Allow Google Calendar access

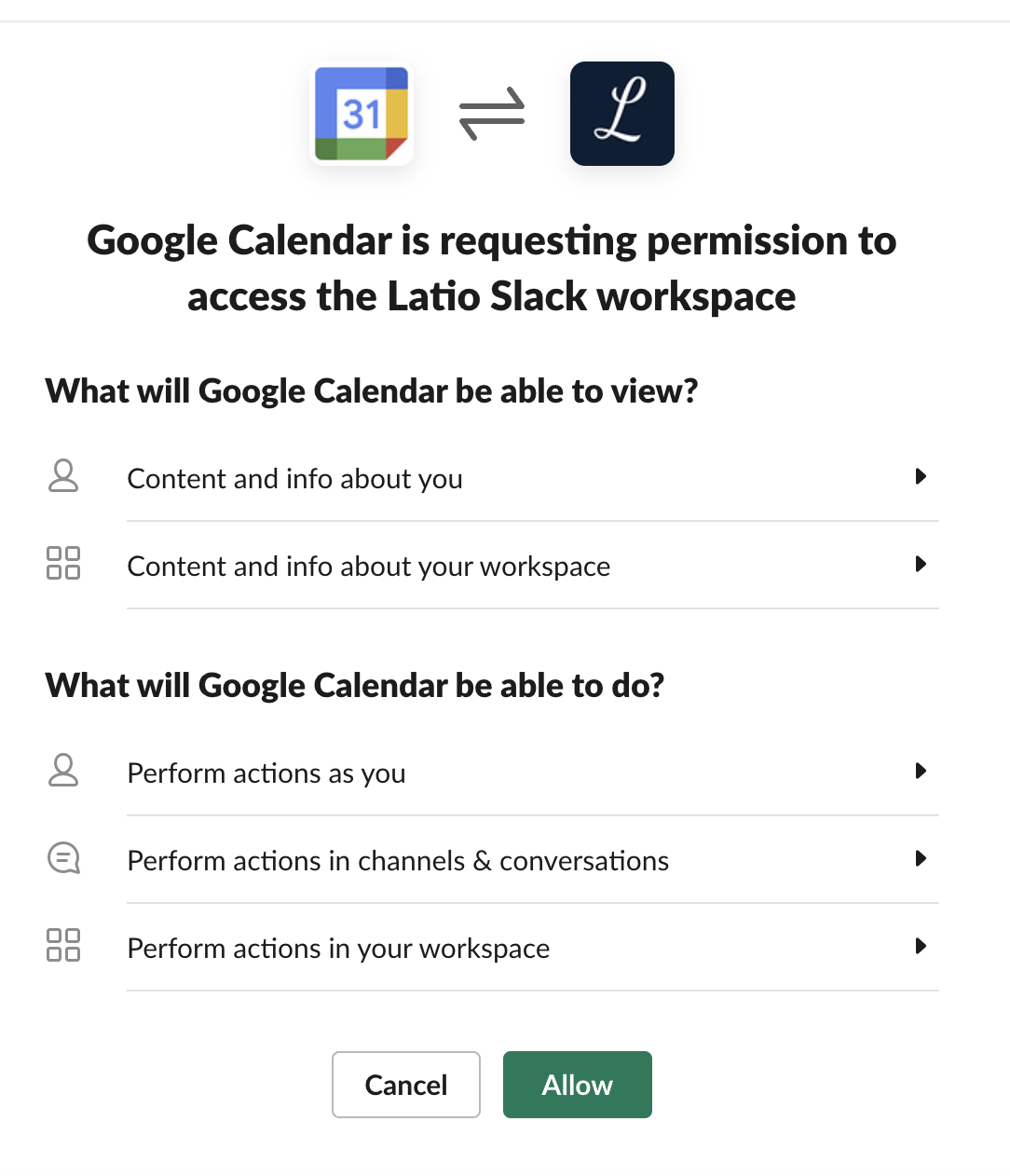(577, 1085)
